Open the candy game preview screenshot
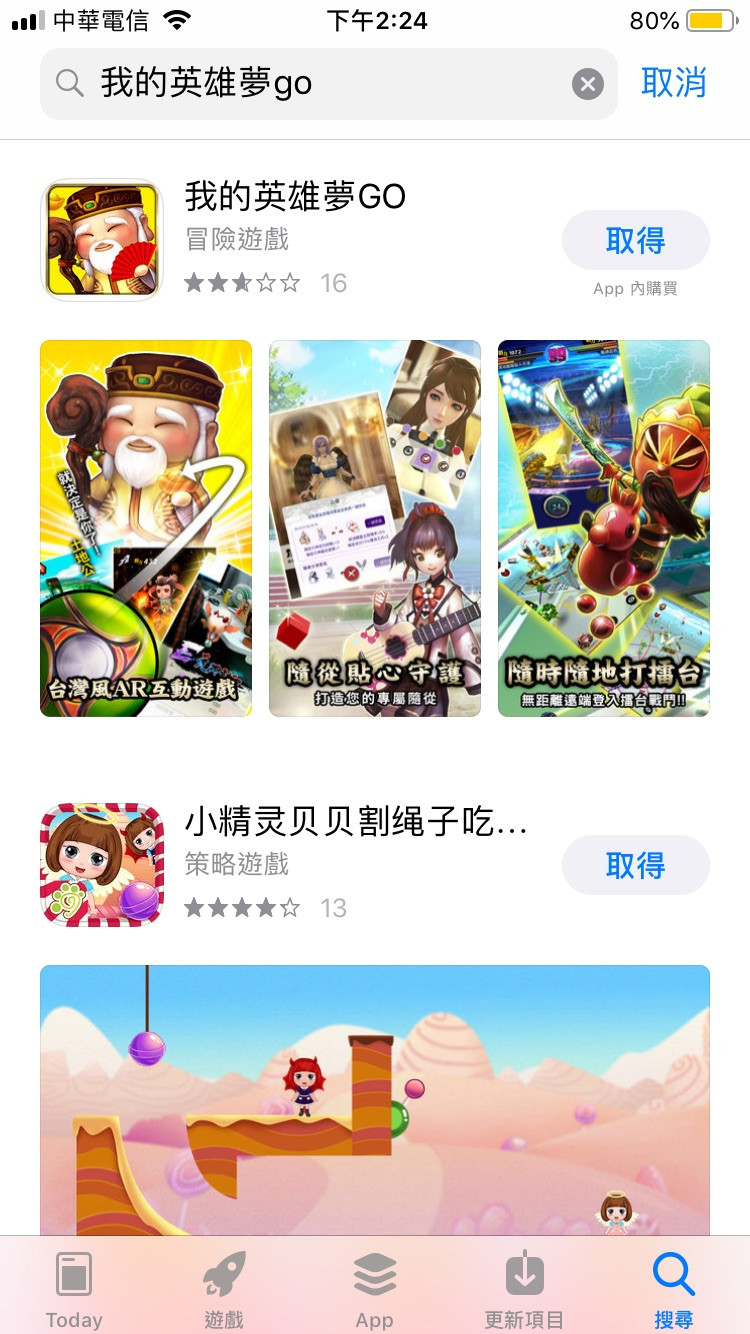750x1334 pixels. pos(375,1100)
